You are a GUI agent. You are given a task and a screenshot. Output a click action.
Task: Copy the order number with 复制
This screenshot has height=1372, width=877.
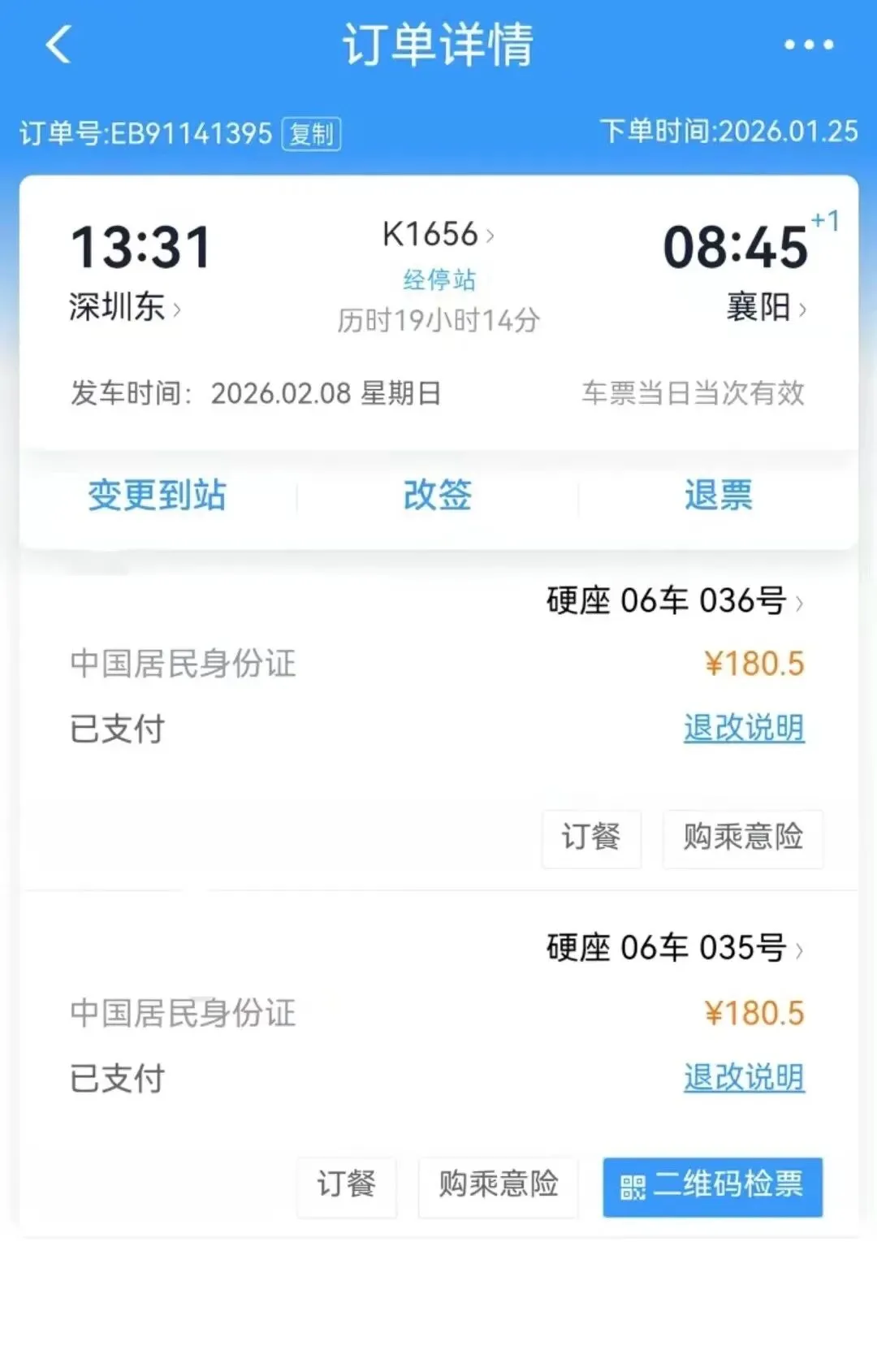click(x=311, y=133)
